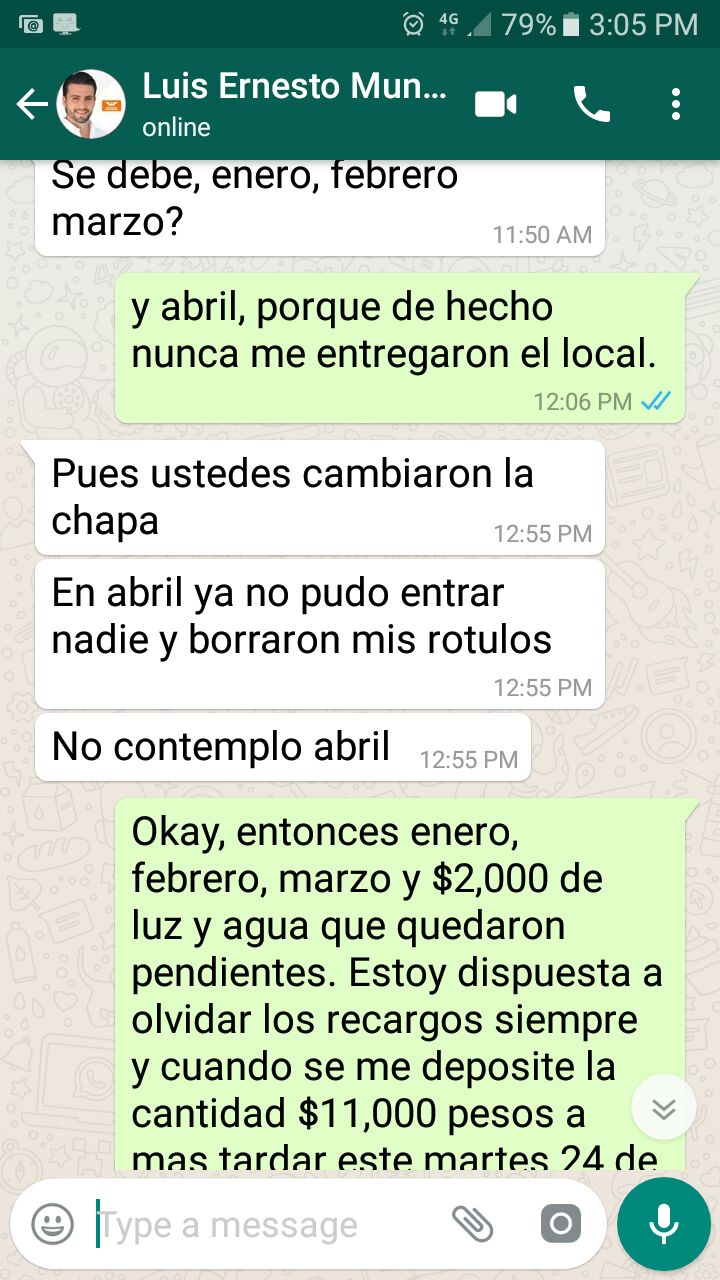Open the camera to take a photo
Screen dimensions: 720x1280
(x=560, y=1223)
